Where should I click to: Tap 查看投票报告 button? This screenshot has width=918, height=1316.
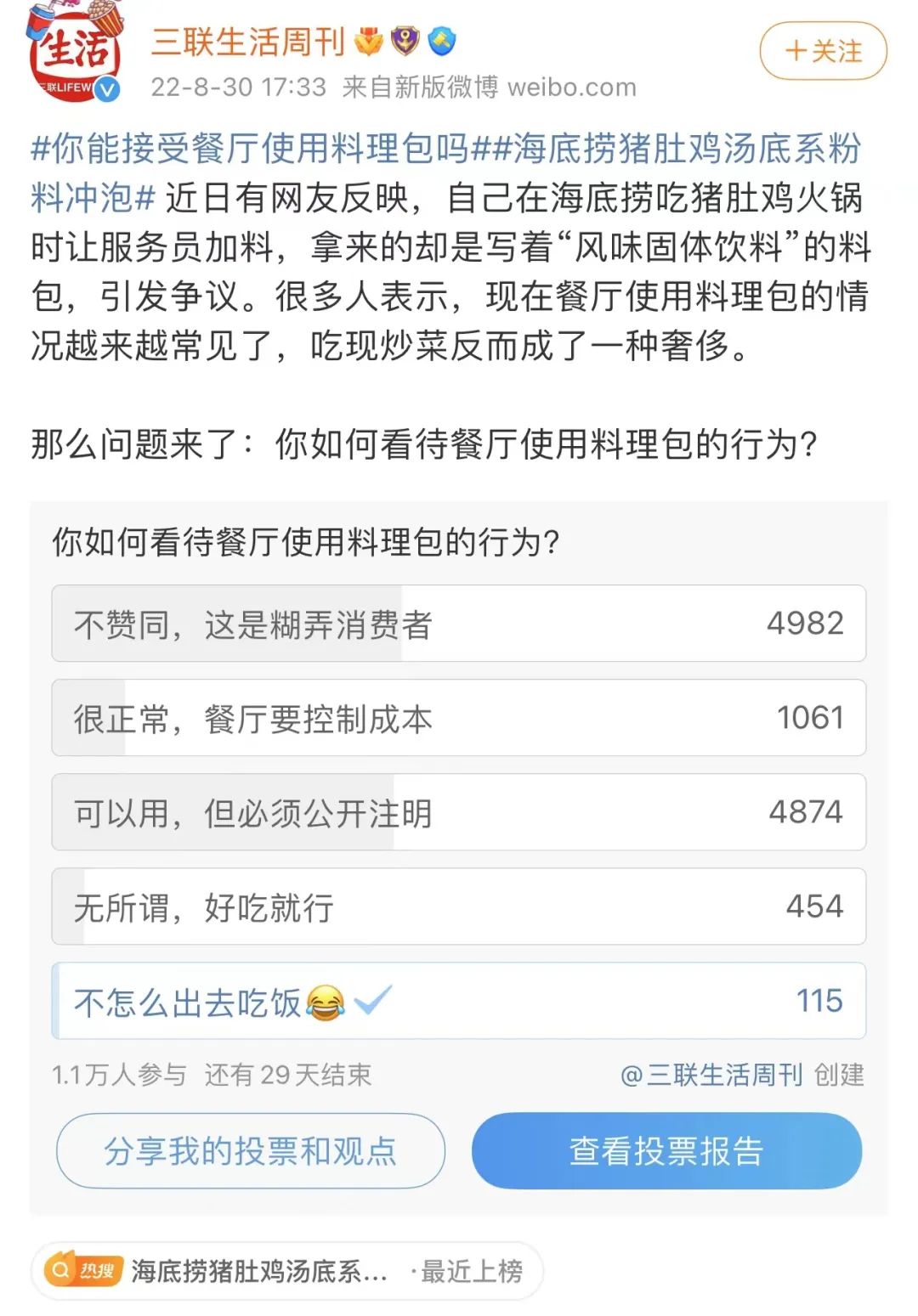[x=666, y=1151]
